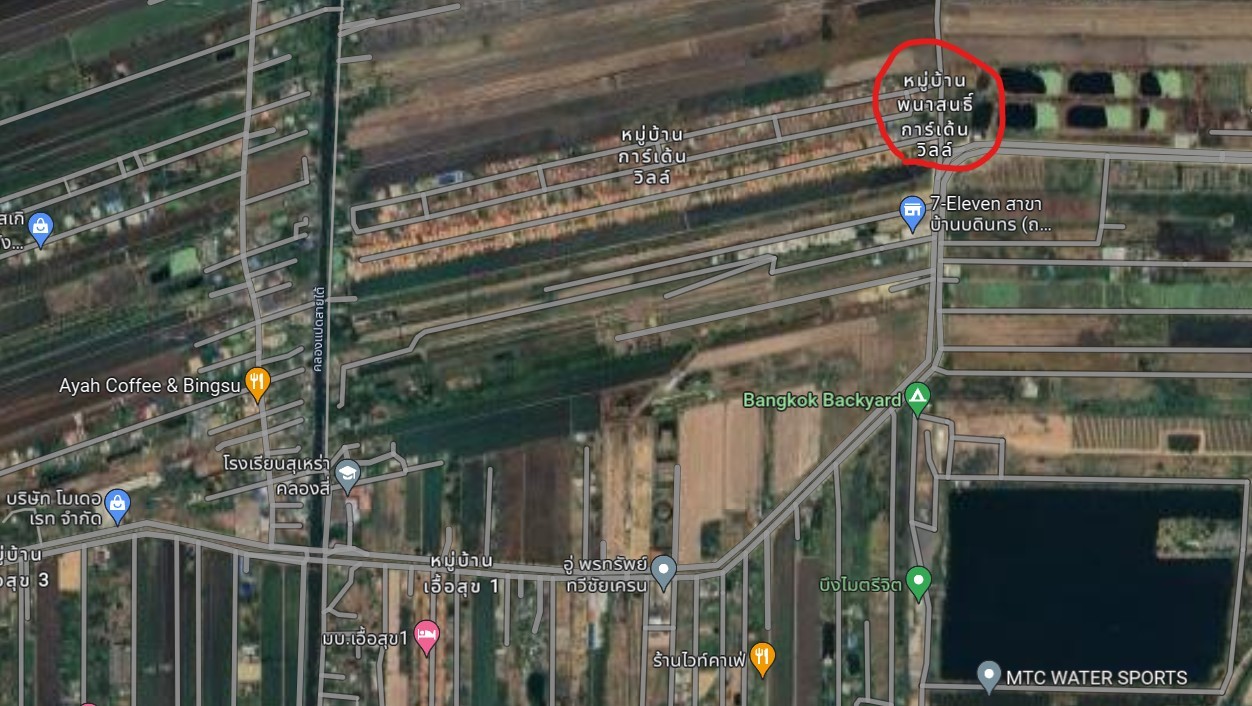Tap the บึงไมตรีจิต green pin
Viewport: 1252px width, 706px height.
pyautogui.click(x=918, y=580)
